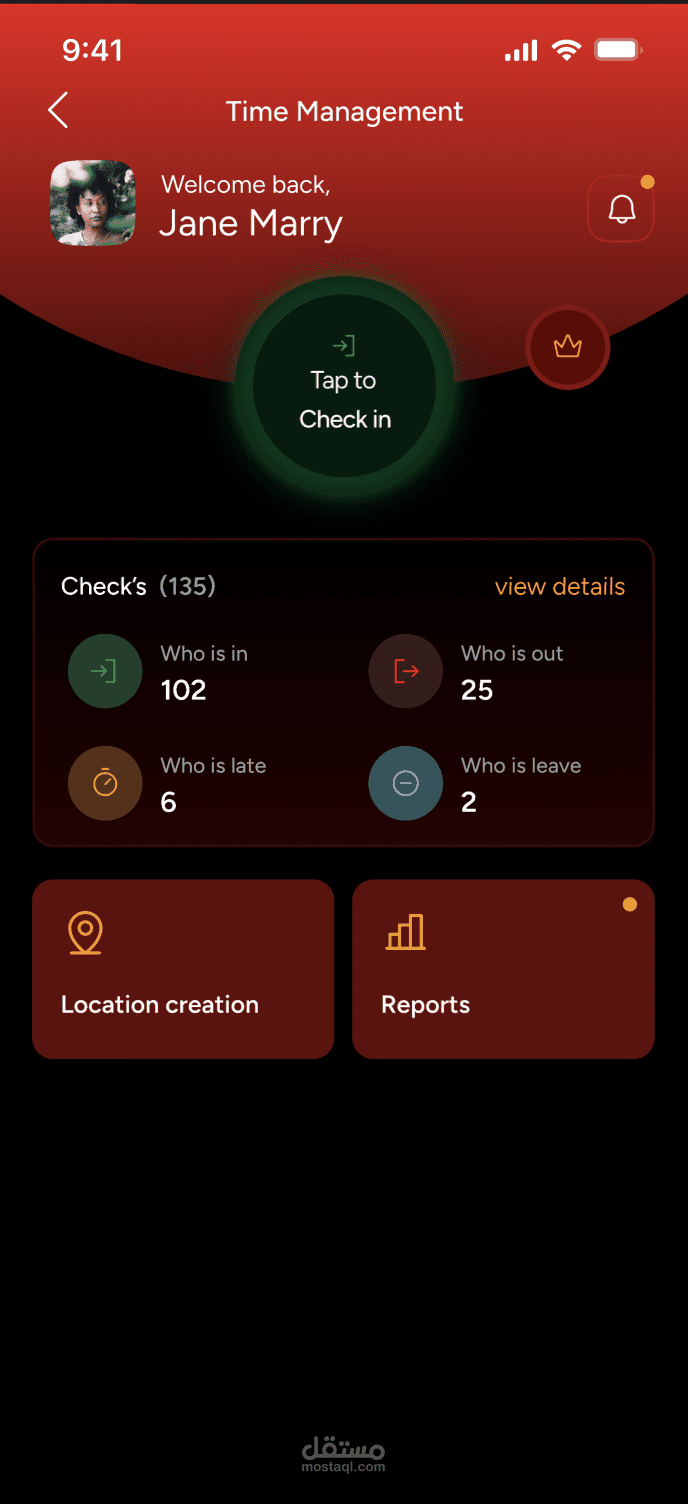
Task: Go back using the header arrow
Action: pyautogui.click(x=58, y=110)
